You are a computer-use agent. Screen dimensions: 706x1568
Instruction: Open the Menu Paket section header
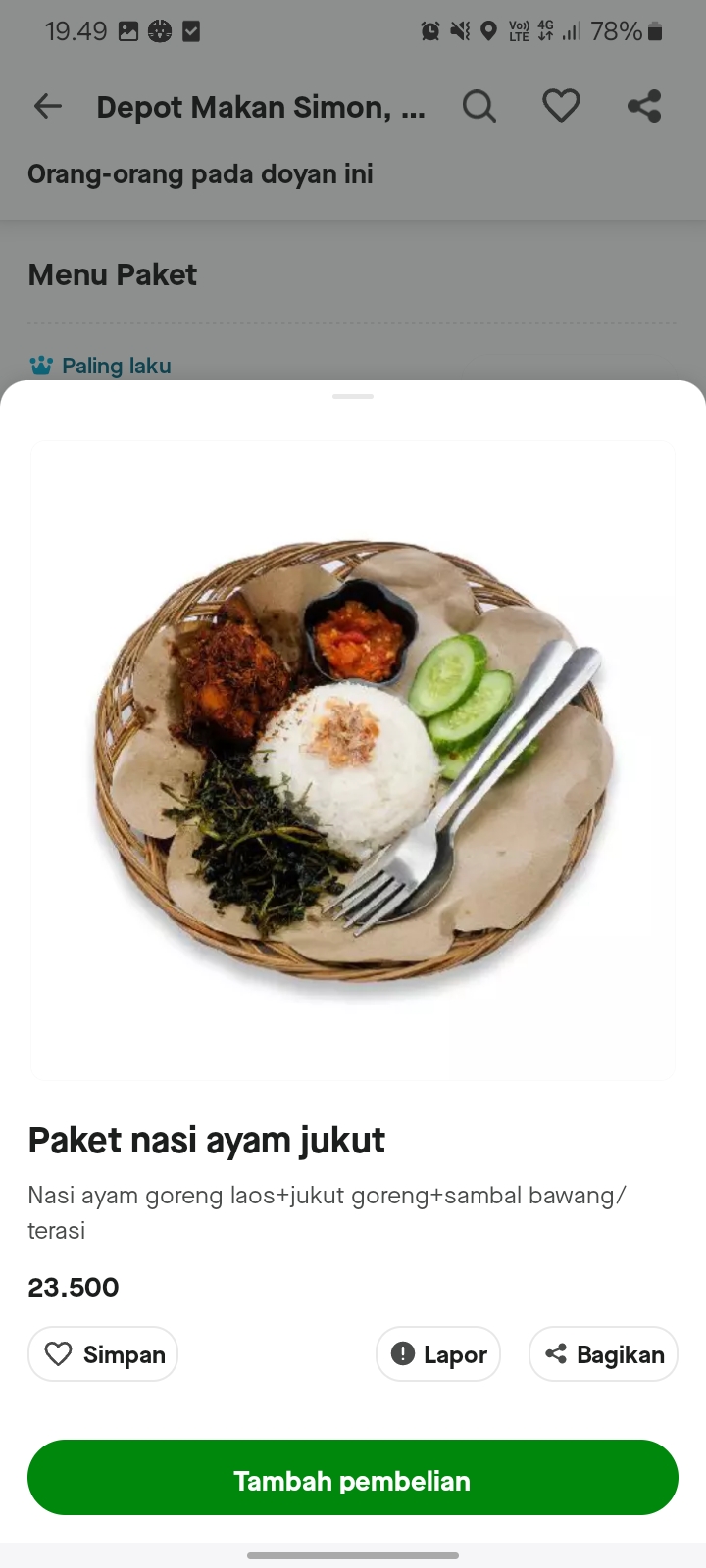point(113,274)
